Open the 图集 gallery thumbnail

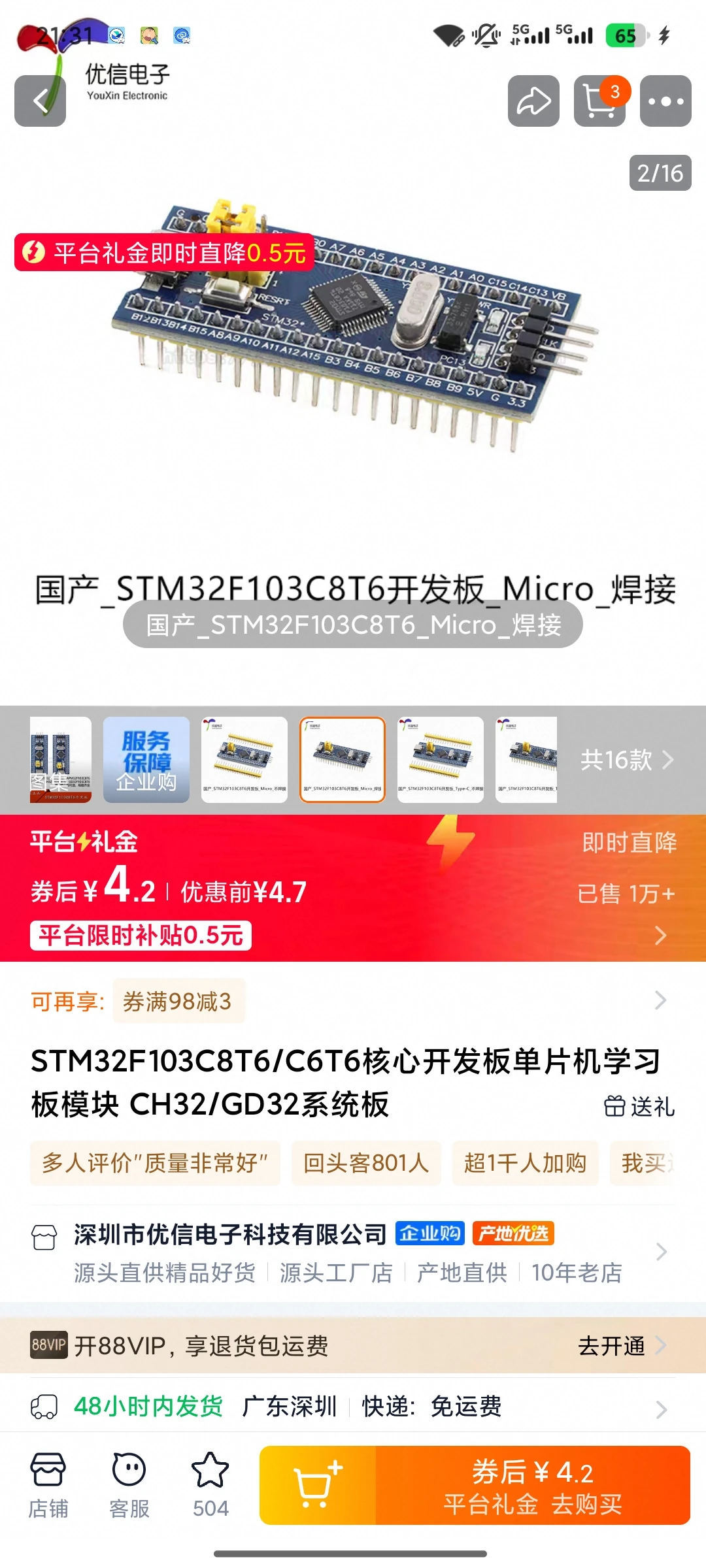[x=61, y=760]
